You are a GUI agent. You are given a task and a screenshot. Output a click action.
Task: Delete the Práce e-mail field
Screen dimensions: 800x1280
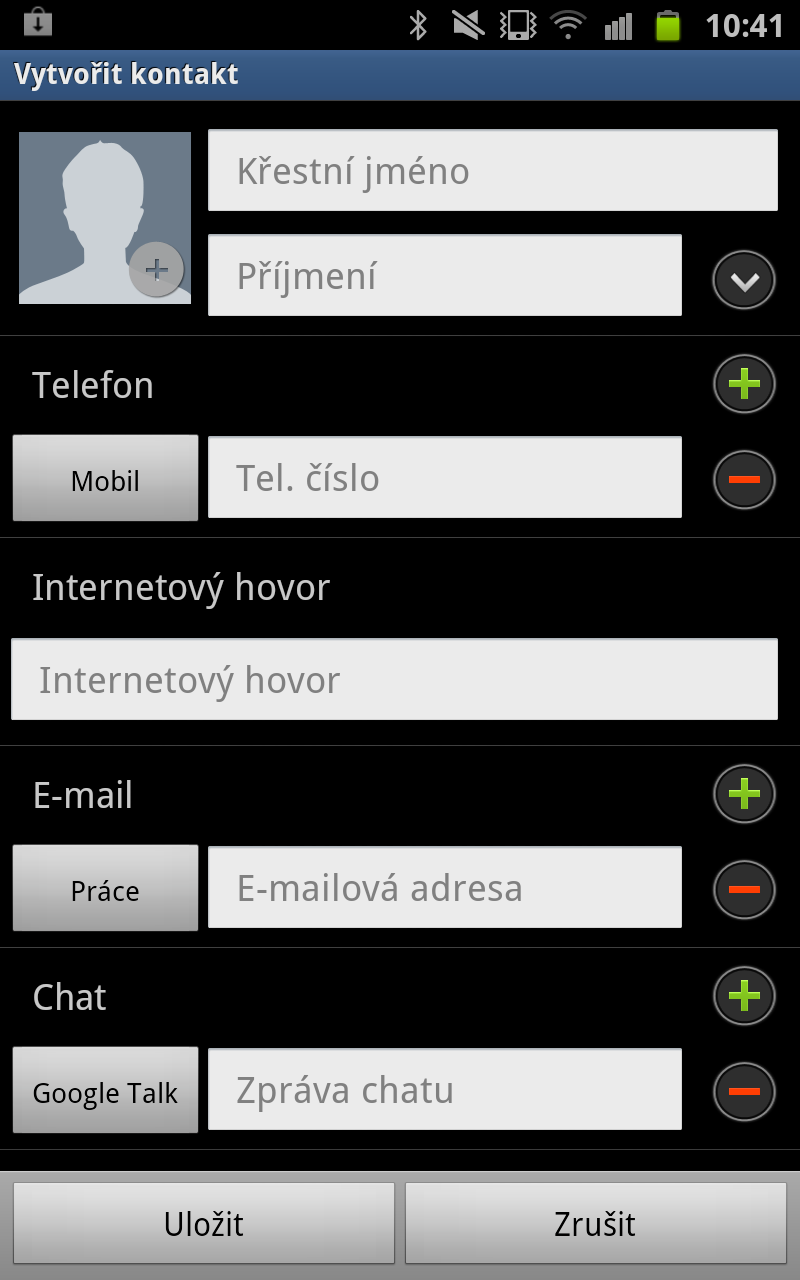click(744, 887)
